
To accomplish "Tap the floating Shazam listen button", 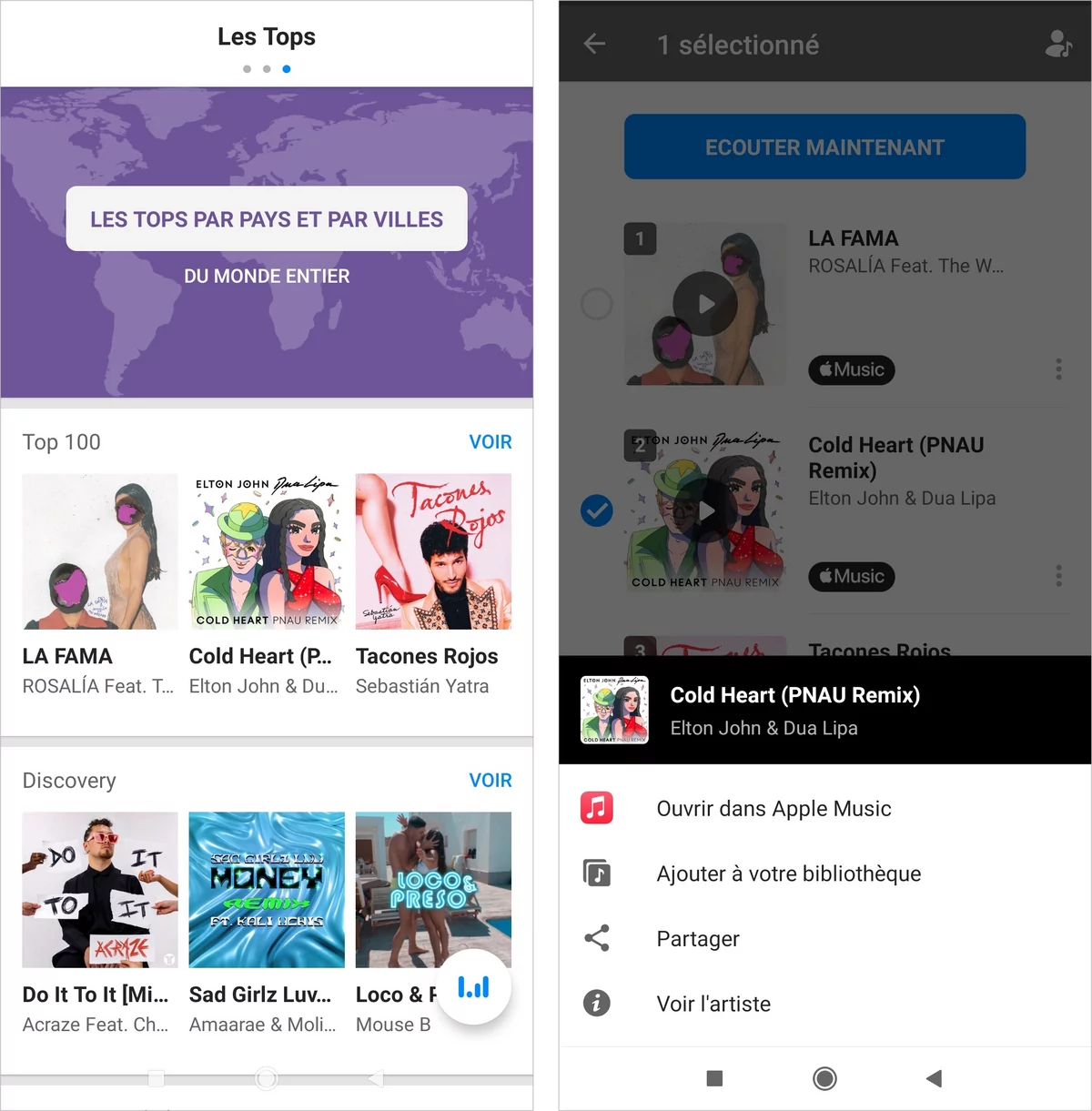I will click(x=473, y=987).
